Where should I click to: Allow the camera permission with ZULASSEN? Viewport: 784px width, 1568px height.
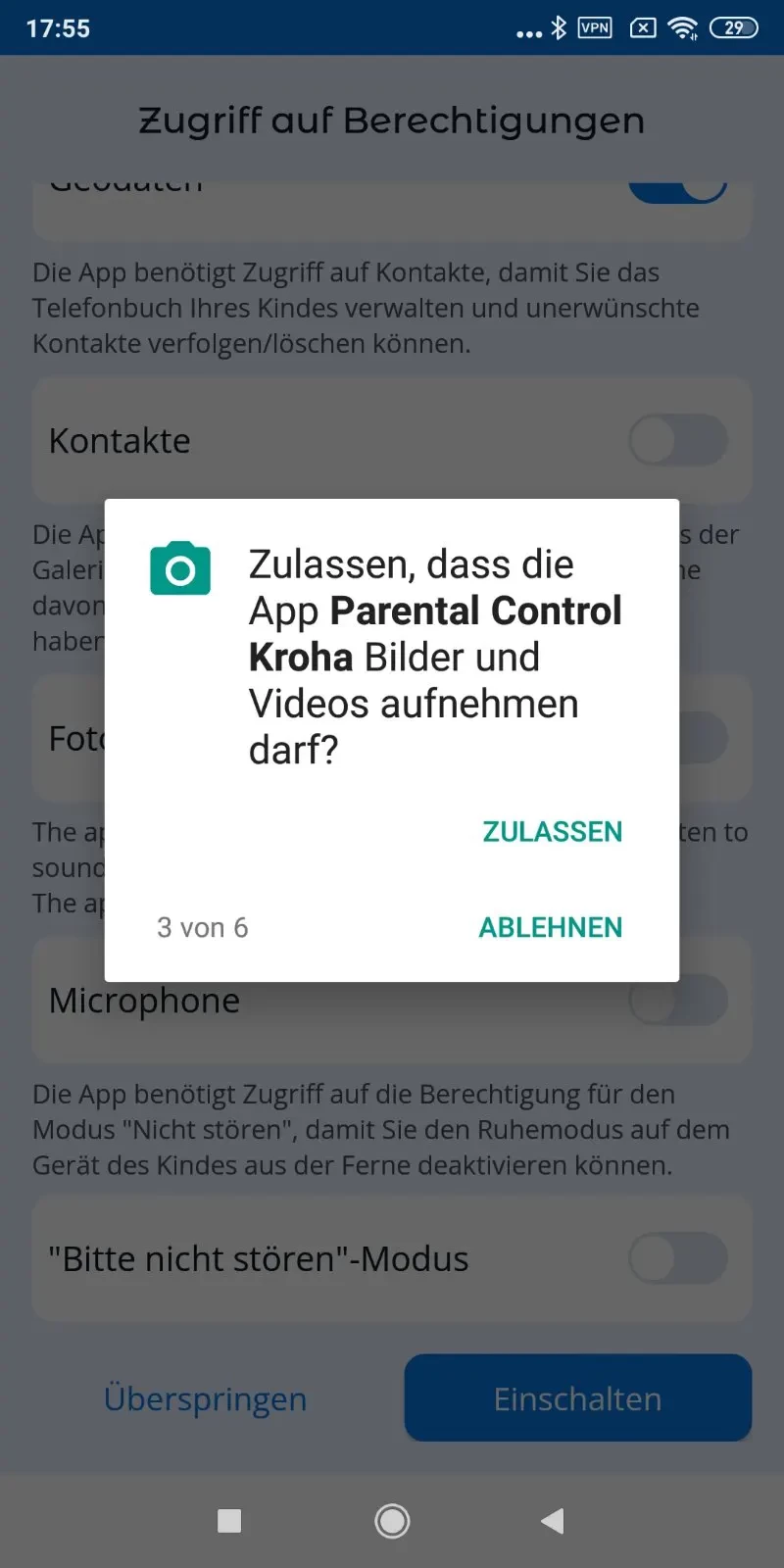[x=552, y=832]
